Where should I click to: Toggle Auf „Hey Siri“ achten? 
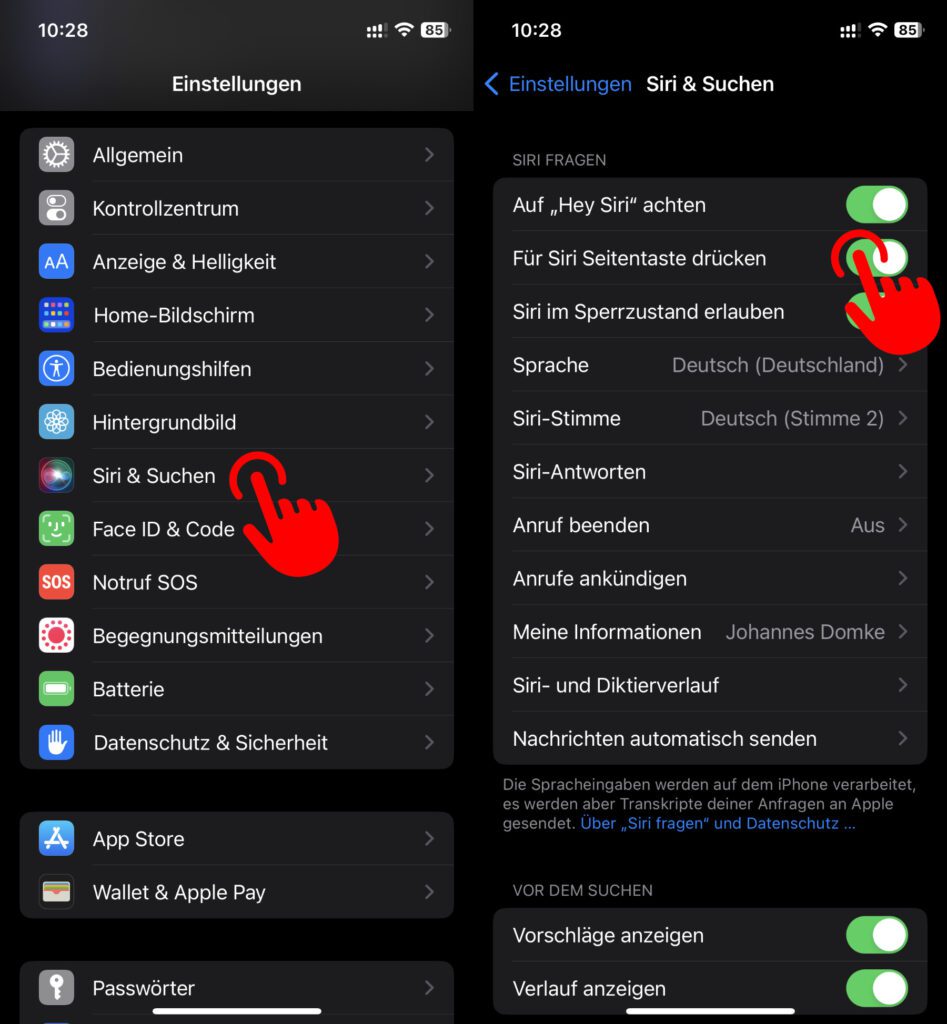point(876,205)
